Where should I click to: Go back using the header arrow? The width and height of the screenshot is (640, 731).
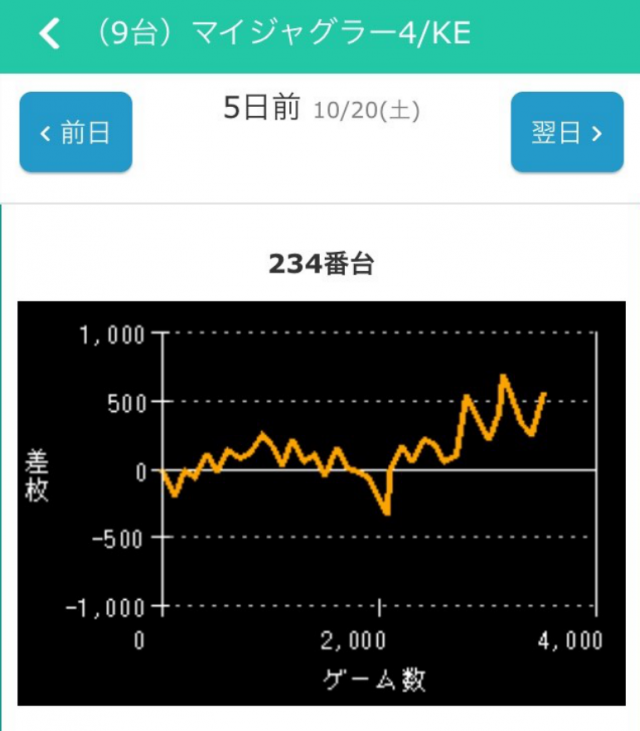pyautogui.click(x=49, y=35)
